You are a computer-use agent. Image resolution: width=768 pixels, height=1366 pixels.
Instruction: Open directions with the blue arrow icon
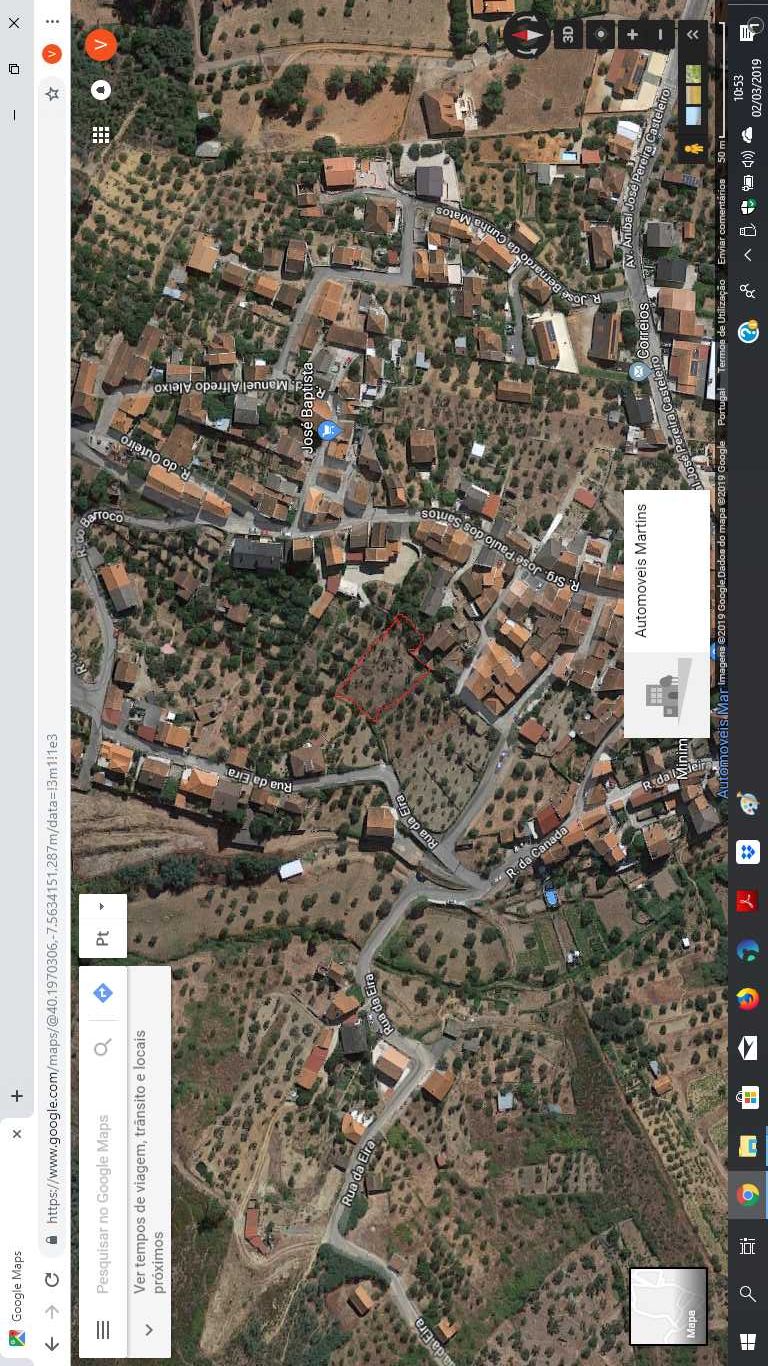click(102, 993)
